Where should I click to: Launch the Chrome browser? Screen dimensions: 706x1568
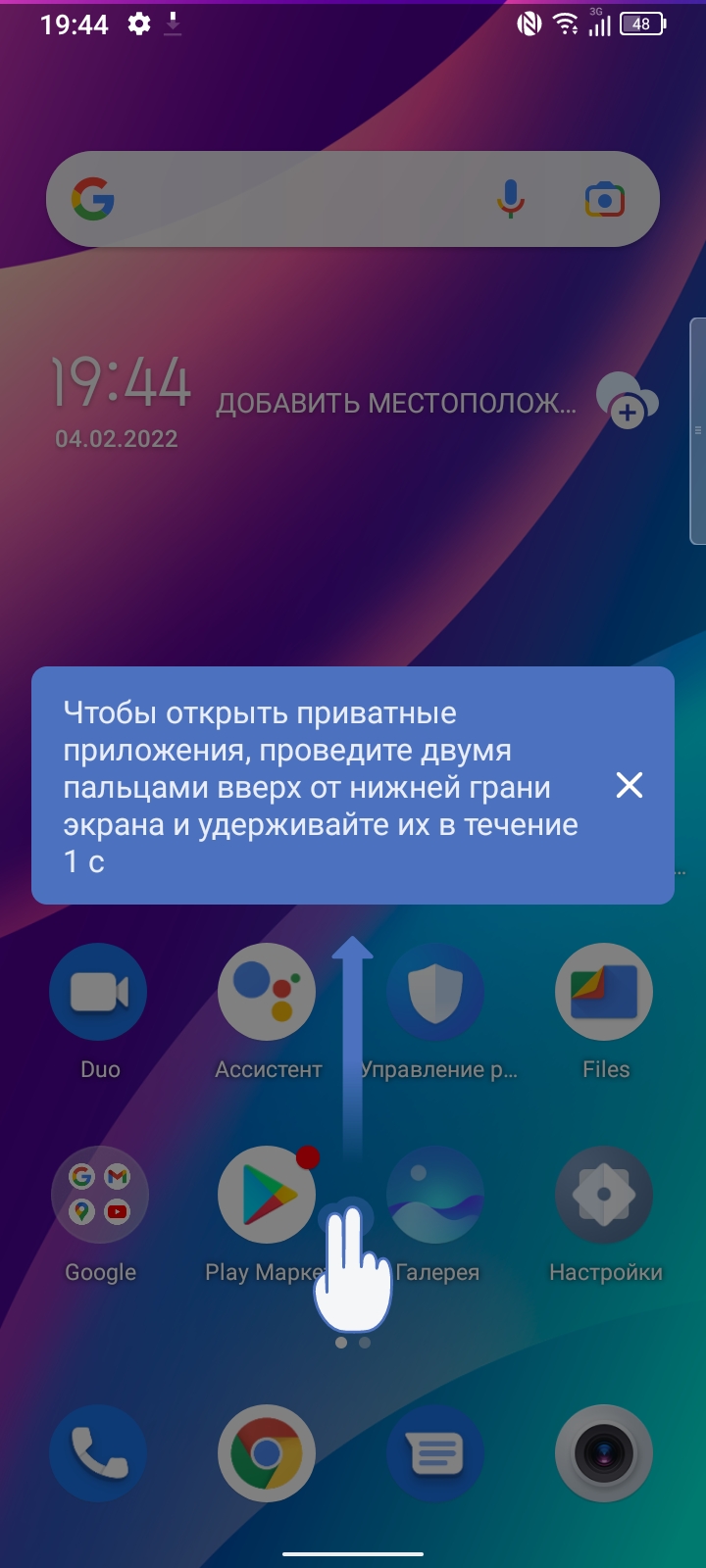[x=267, y=1453]
